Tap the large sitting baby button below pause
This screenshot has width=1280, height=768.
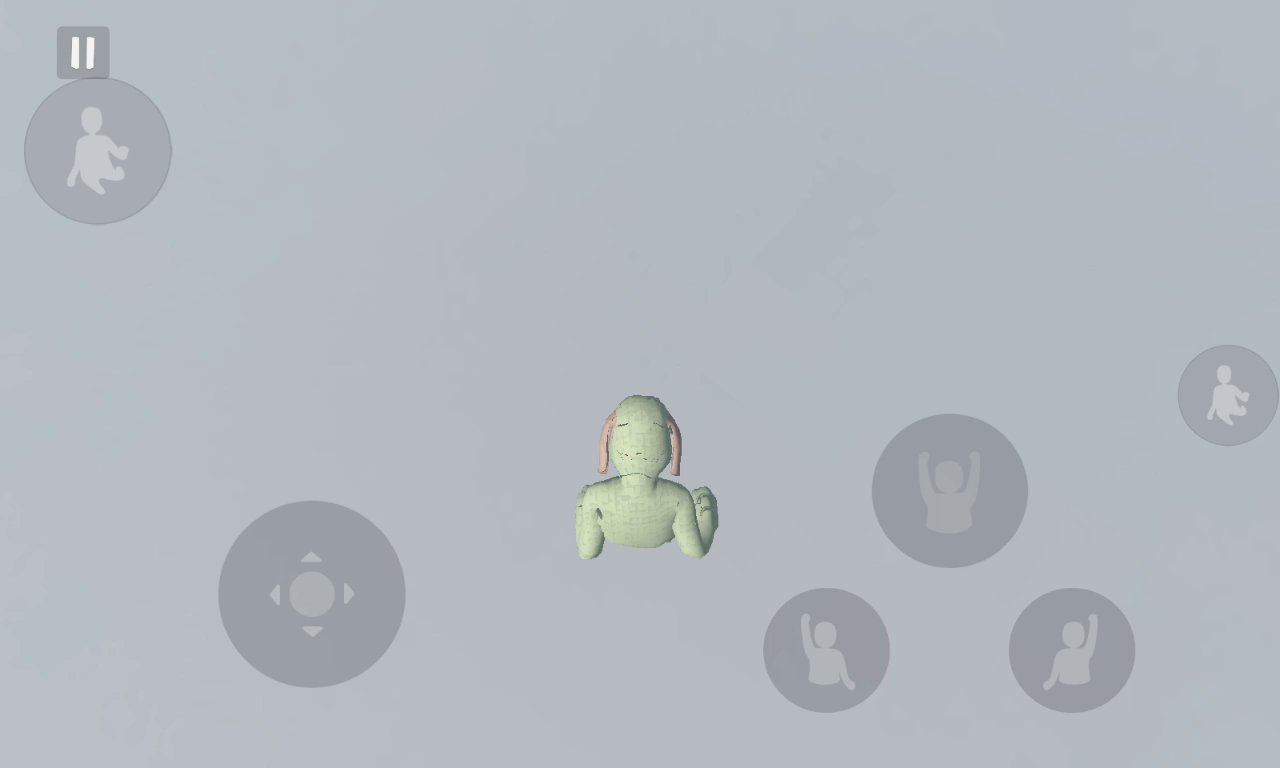click(x=98, y=151)
